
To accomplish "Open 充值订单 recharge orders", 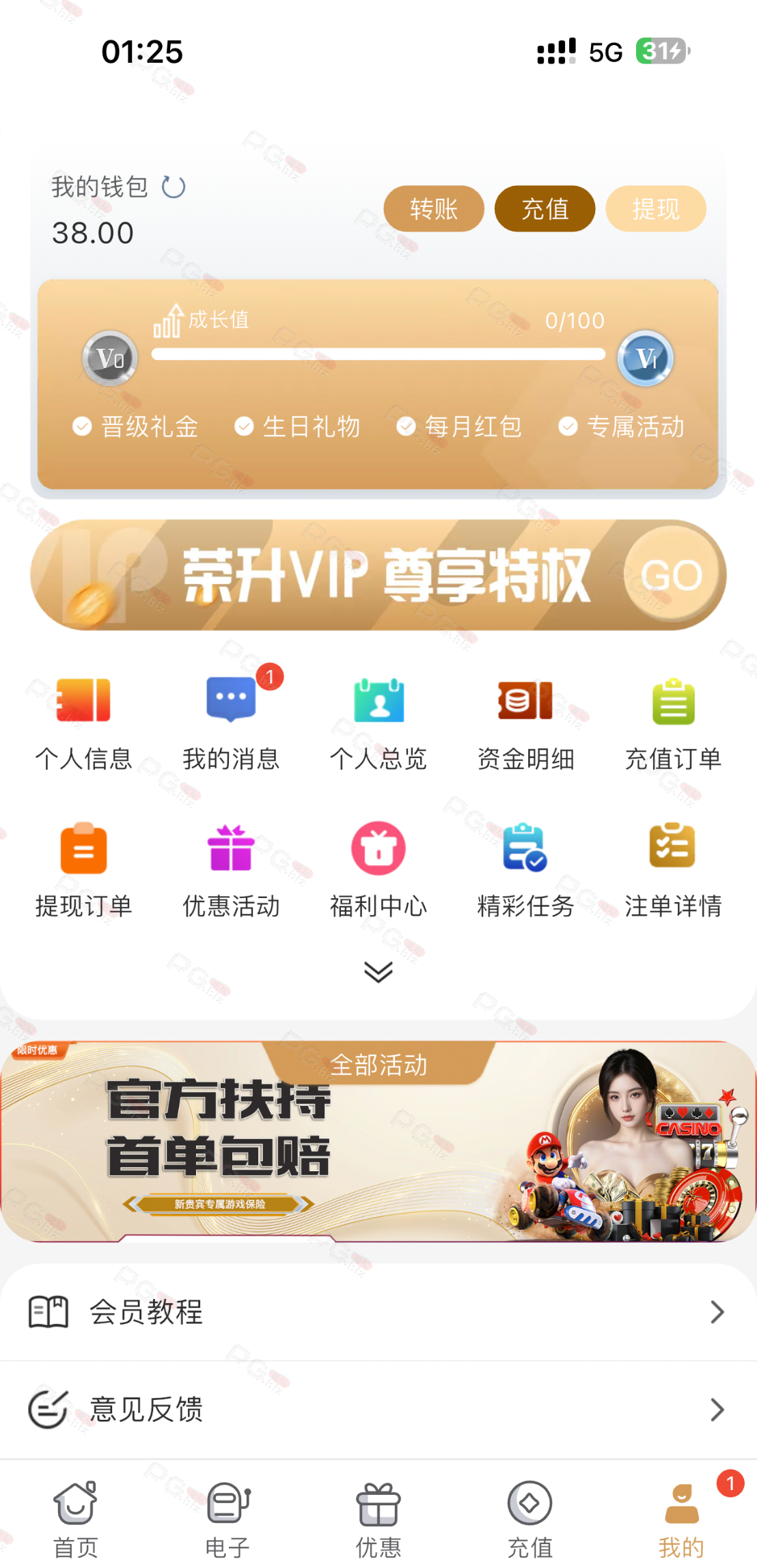I will [x=673, y=723].
